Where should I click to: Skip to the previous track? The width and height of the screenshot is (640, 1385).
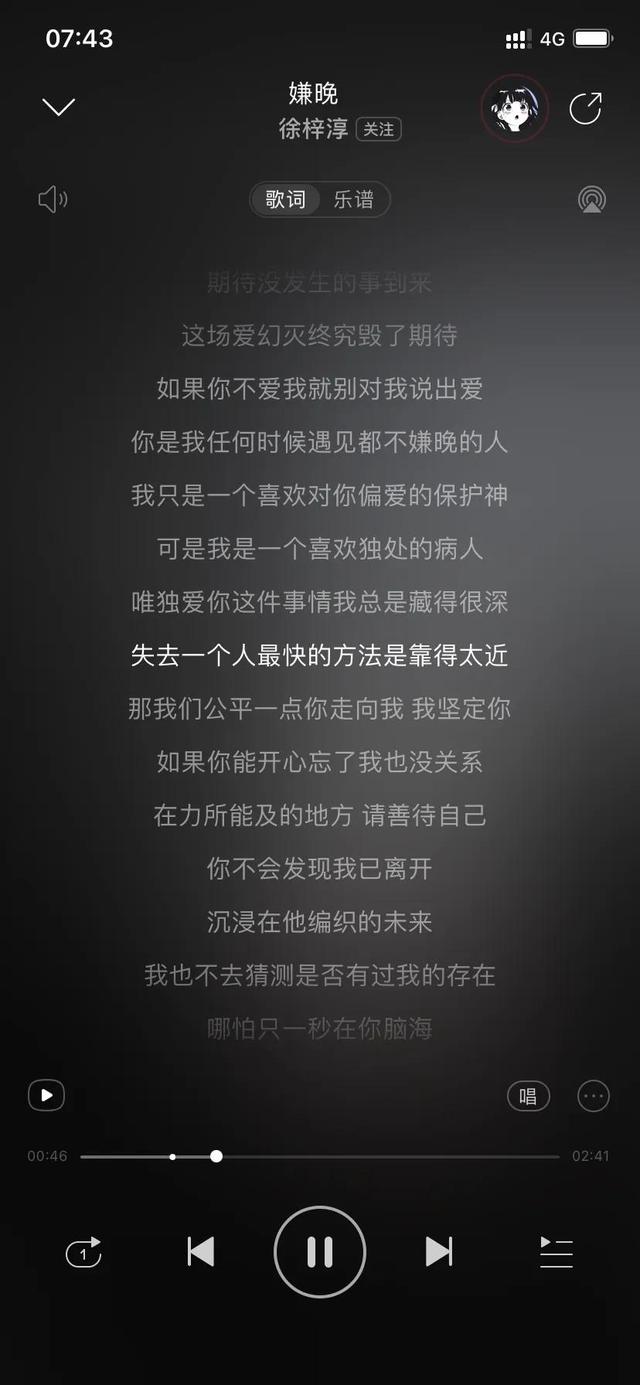(x=201, y=1252)
